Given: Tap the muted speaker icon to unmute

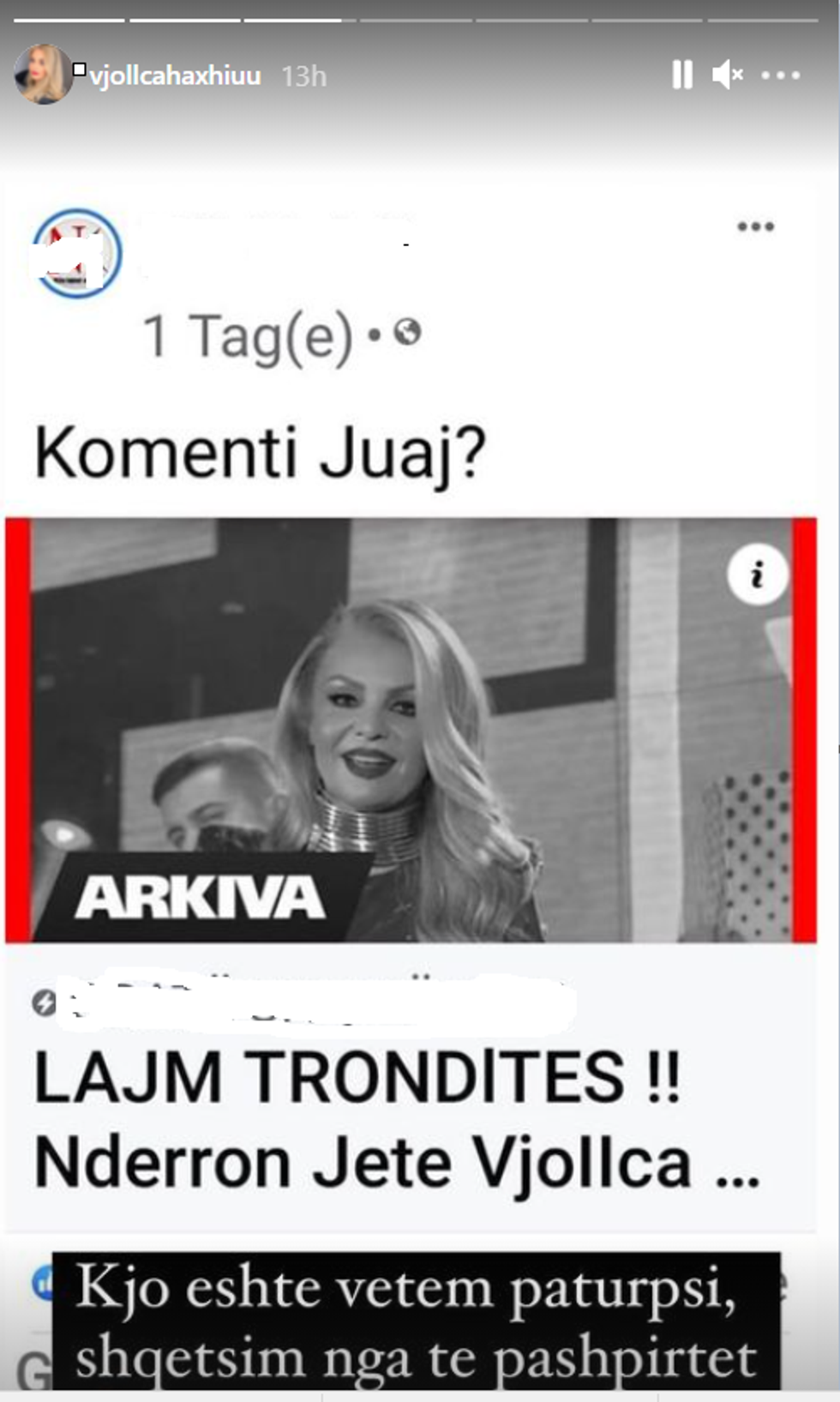Looking at the screenshot, I should click(x=728, y=76).
